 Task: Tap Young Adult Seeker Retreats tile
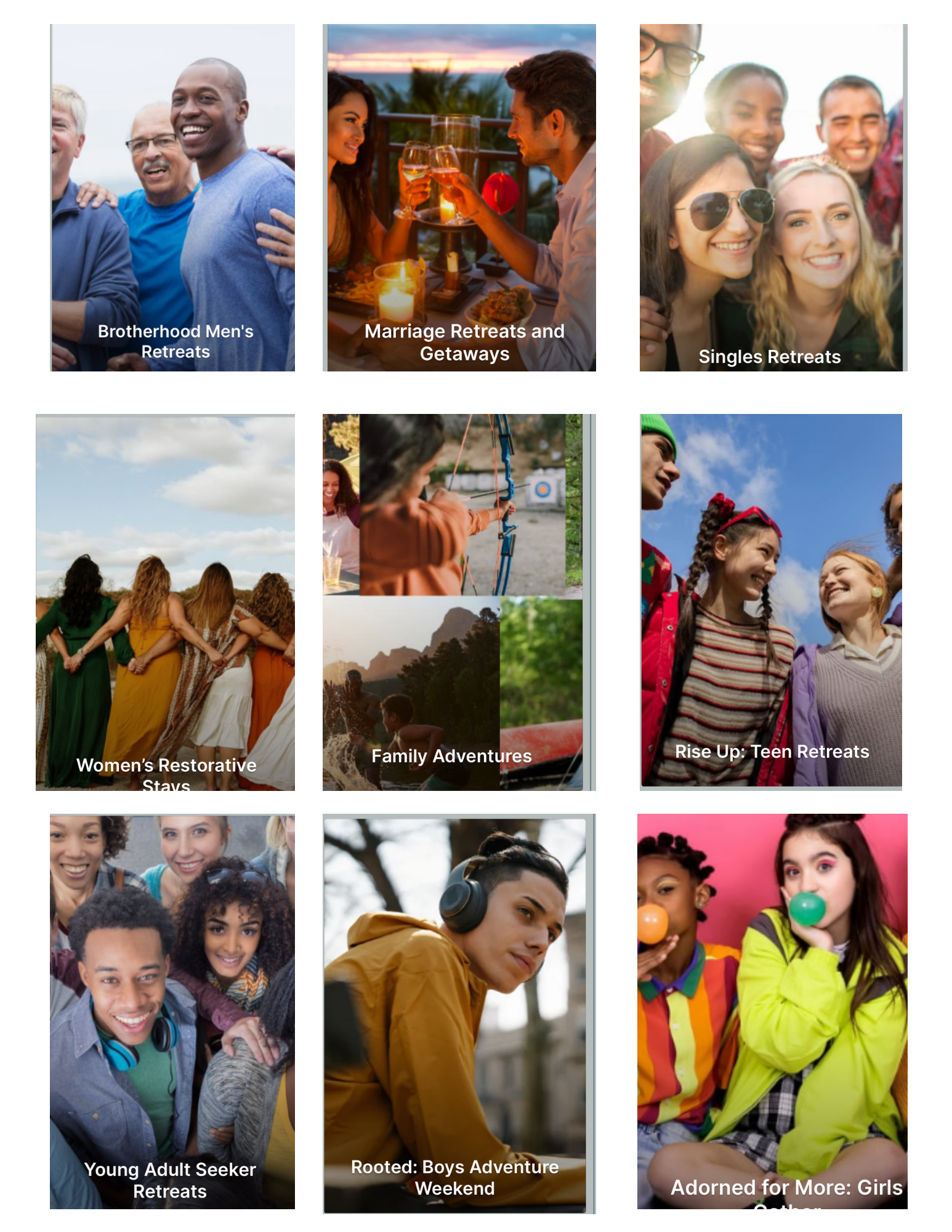click(172, 1011)
